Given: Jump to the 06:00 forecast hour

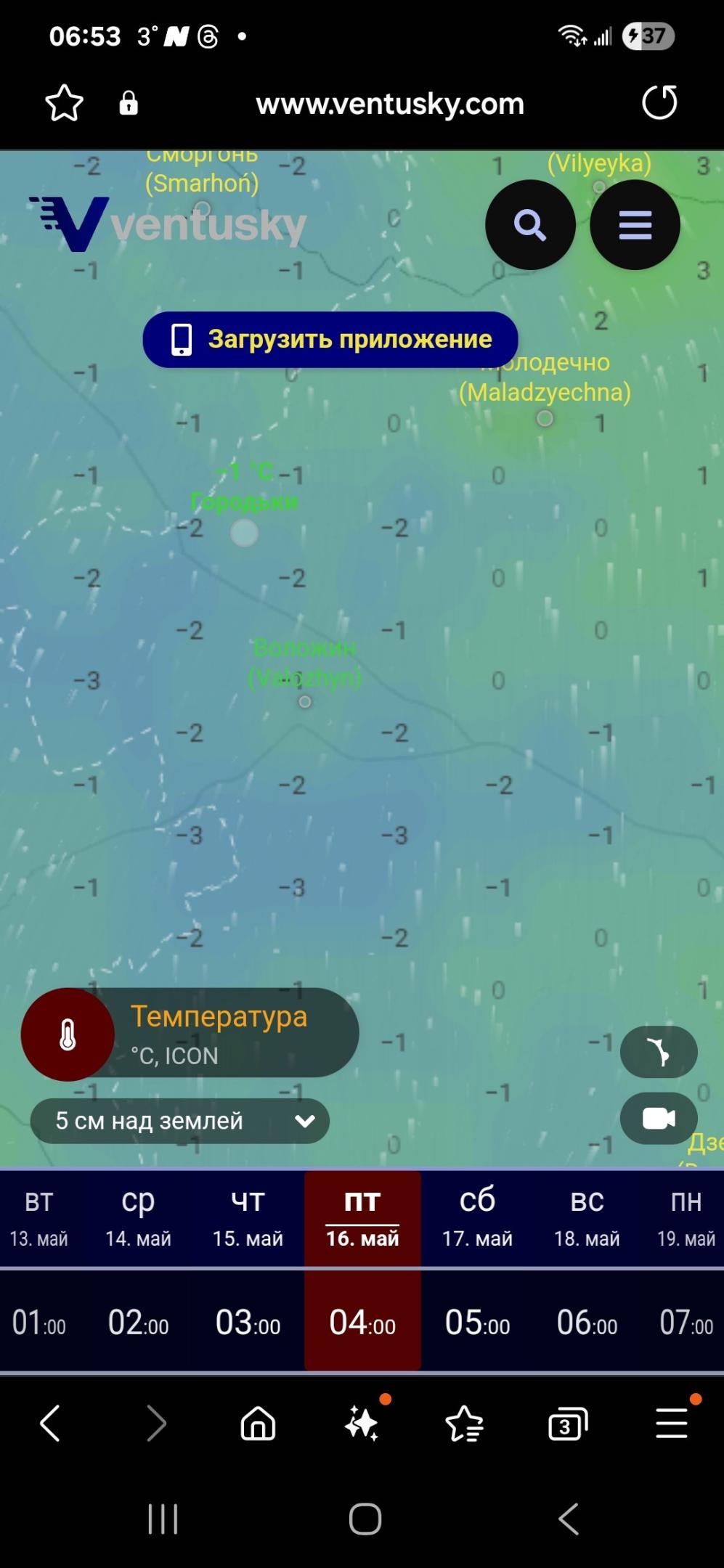Looking at the screenshot, I should tap(587, 1322).
